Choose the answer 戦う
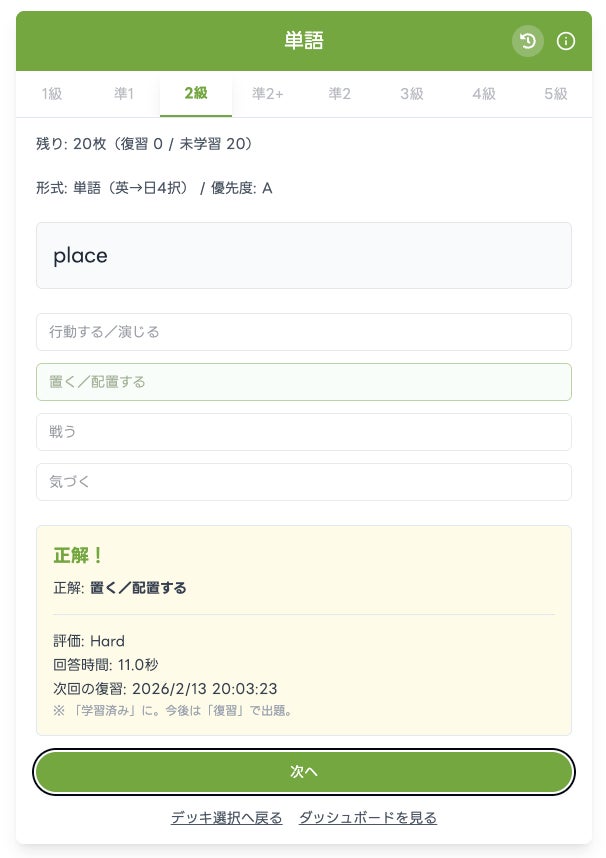 [x=304, y=432]
